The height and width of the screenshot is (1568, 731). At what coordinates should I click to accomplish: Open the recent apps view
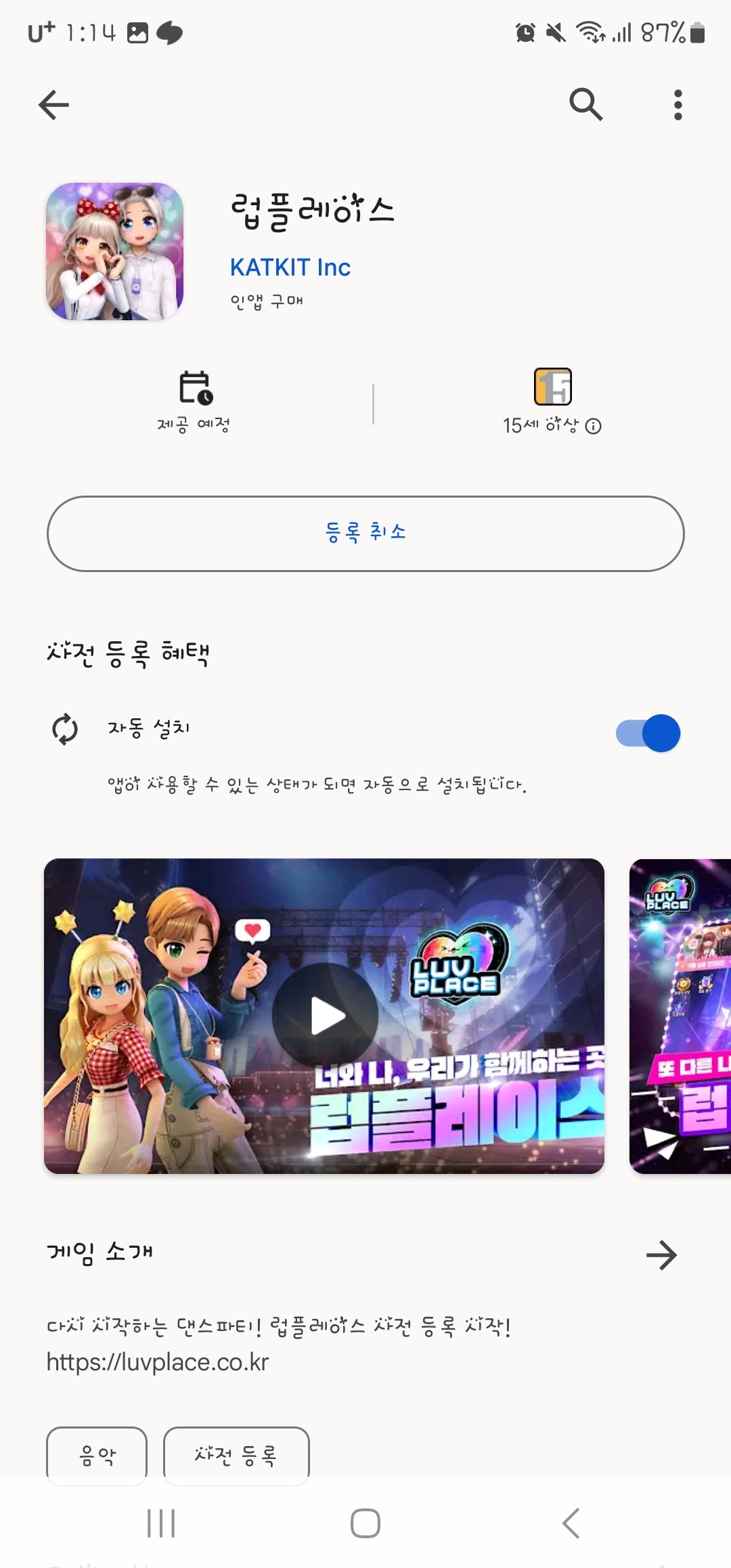tap(161, 1523)
